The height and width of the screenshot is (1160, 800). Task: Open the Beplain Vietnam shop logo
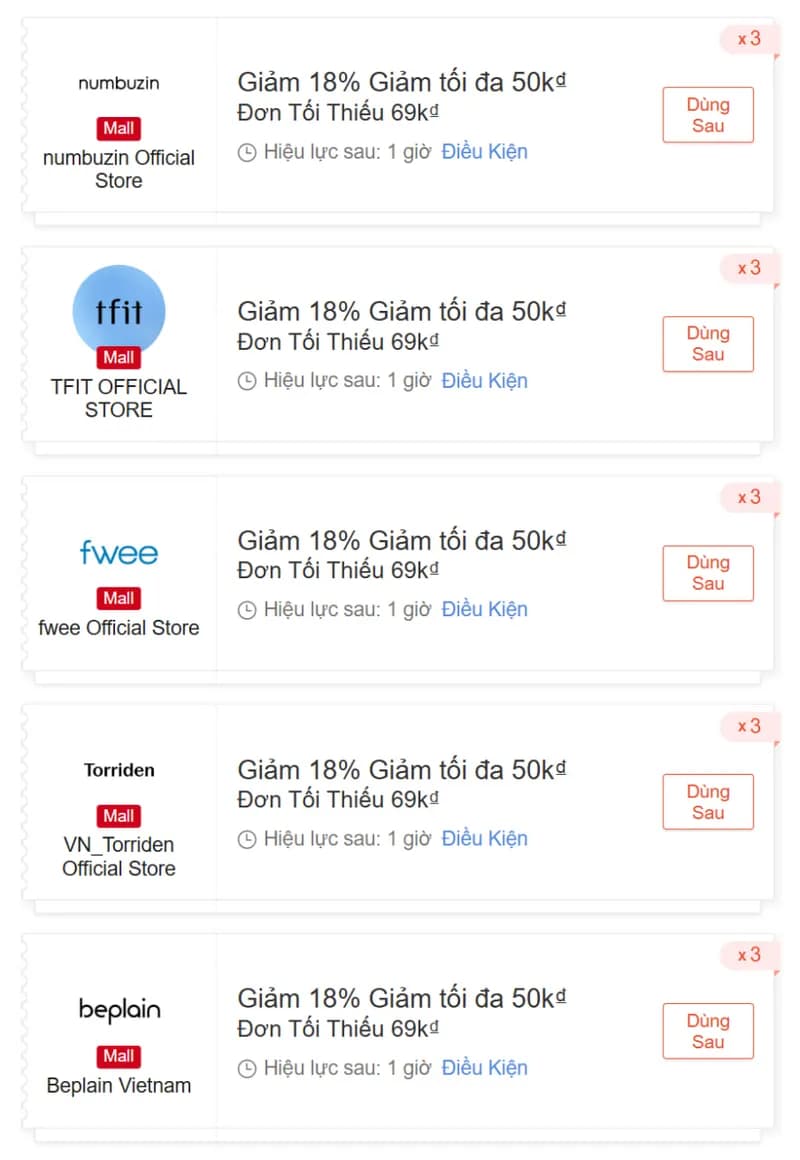tap(119, 1010)
